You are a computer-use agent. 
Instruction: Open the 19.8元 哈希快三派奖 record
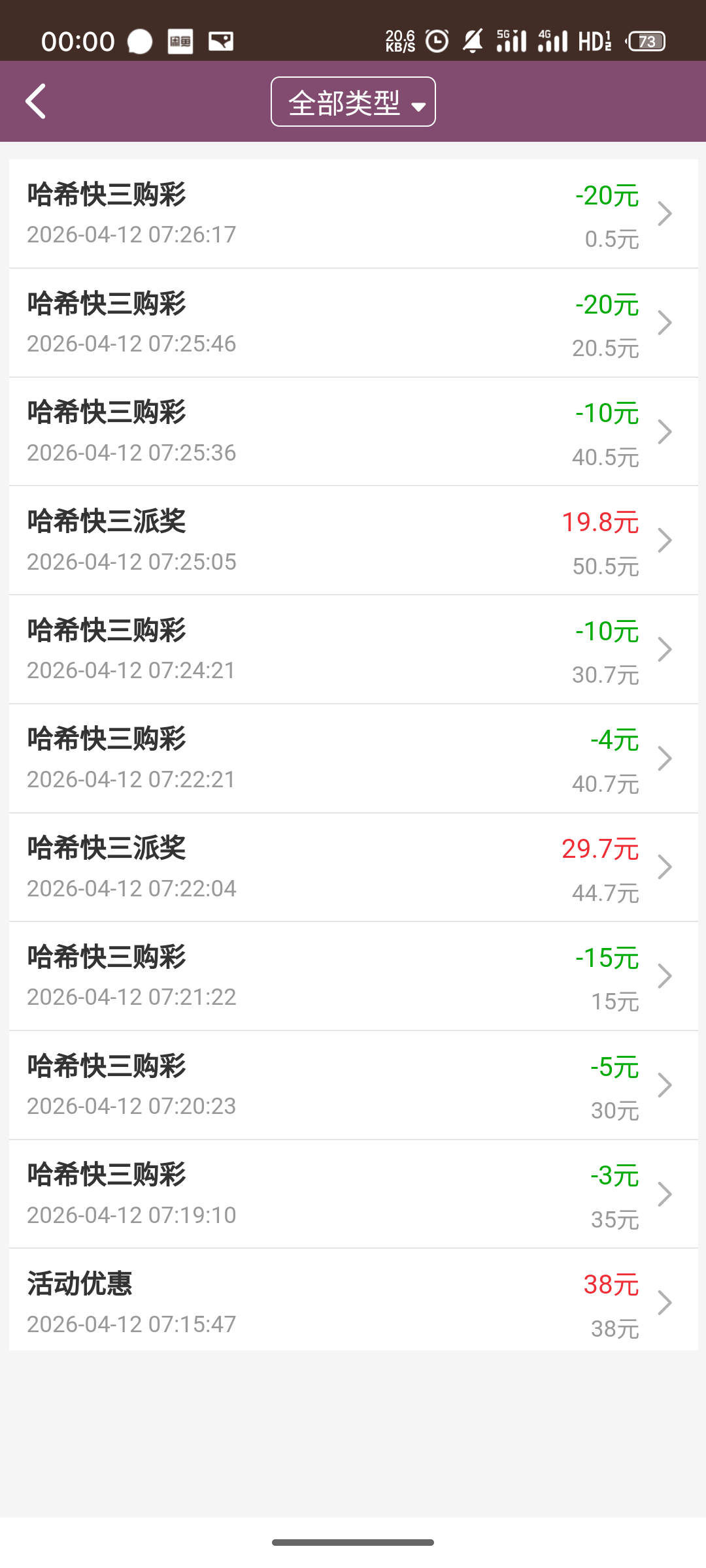(353, 540)
